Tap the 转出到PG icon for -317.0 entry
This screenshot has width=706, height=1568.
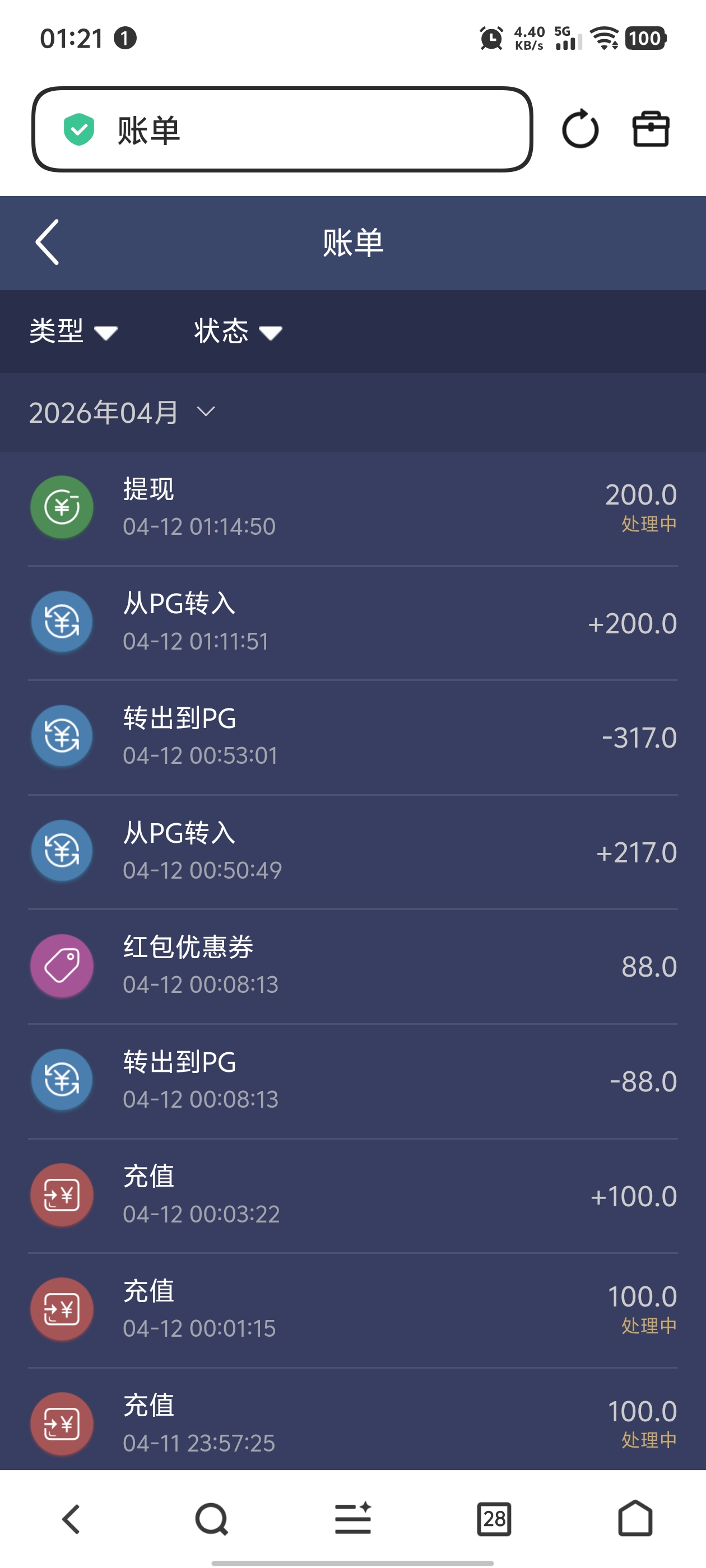tap(61, 736)
